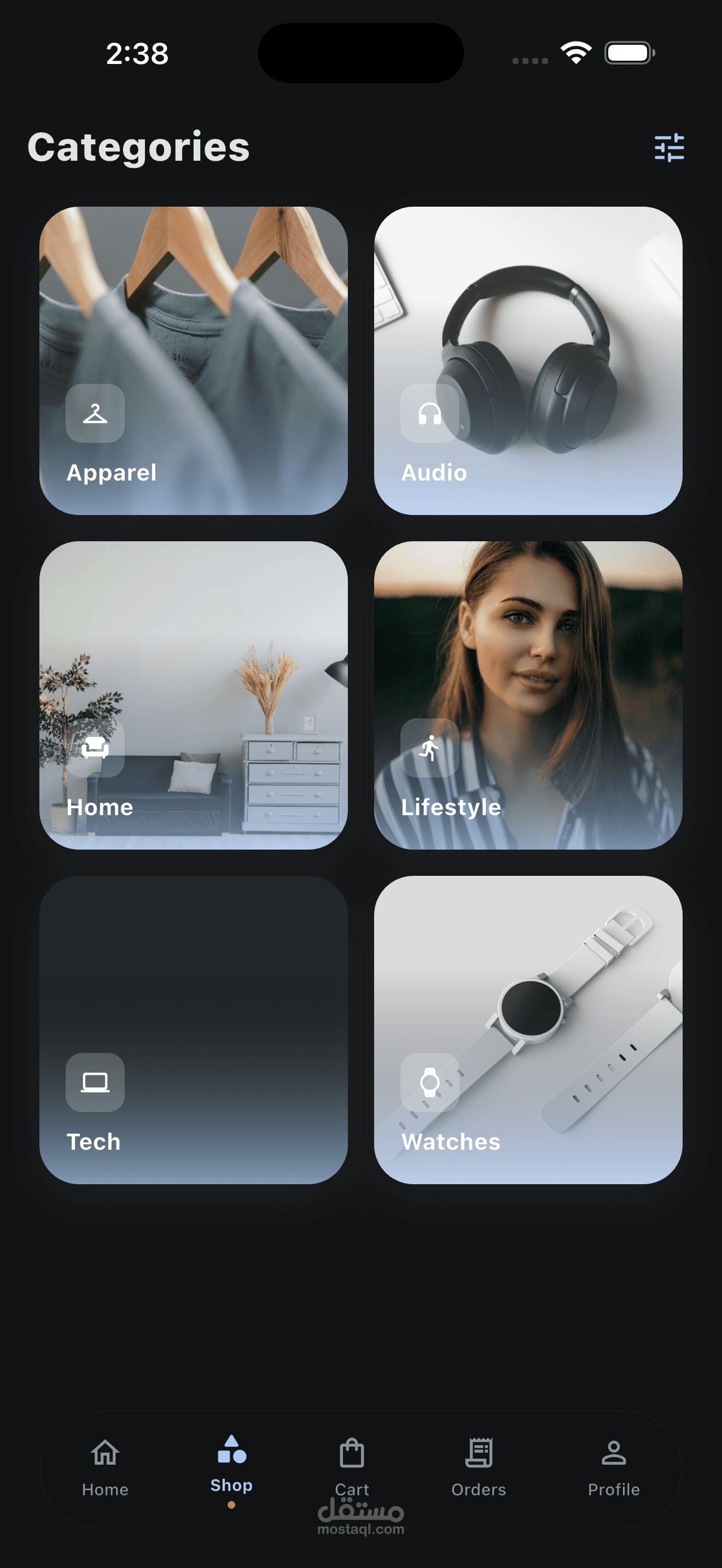Image resolution: width=722 pixels, height=1568 pixels.
Task: Tap the Shop tab
Action: pos(231,1468)
